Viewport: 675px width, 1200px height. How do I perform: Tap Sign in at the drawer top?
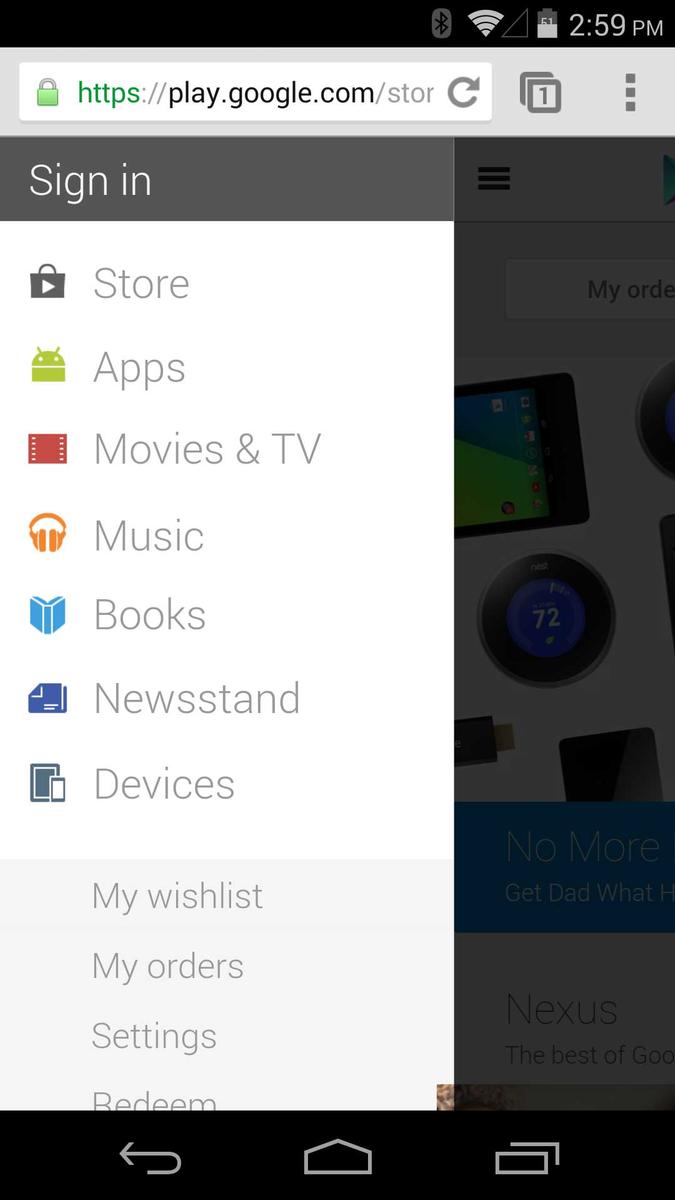pyautogui.click(x=90, y=181)
